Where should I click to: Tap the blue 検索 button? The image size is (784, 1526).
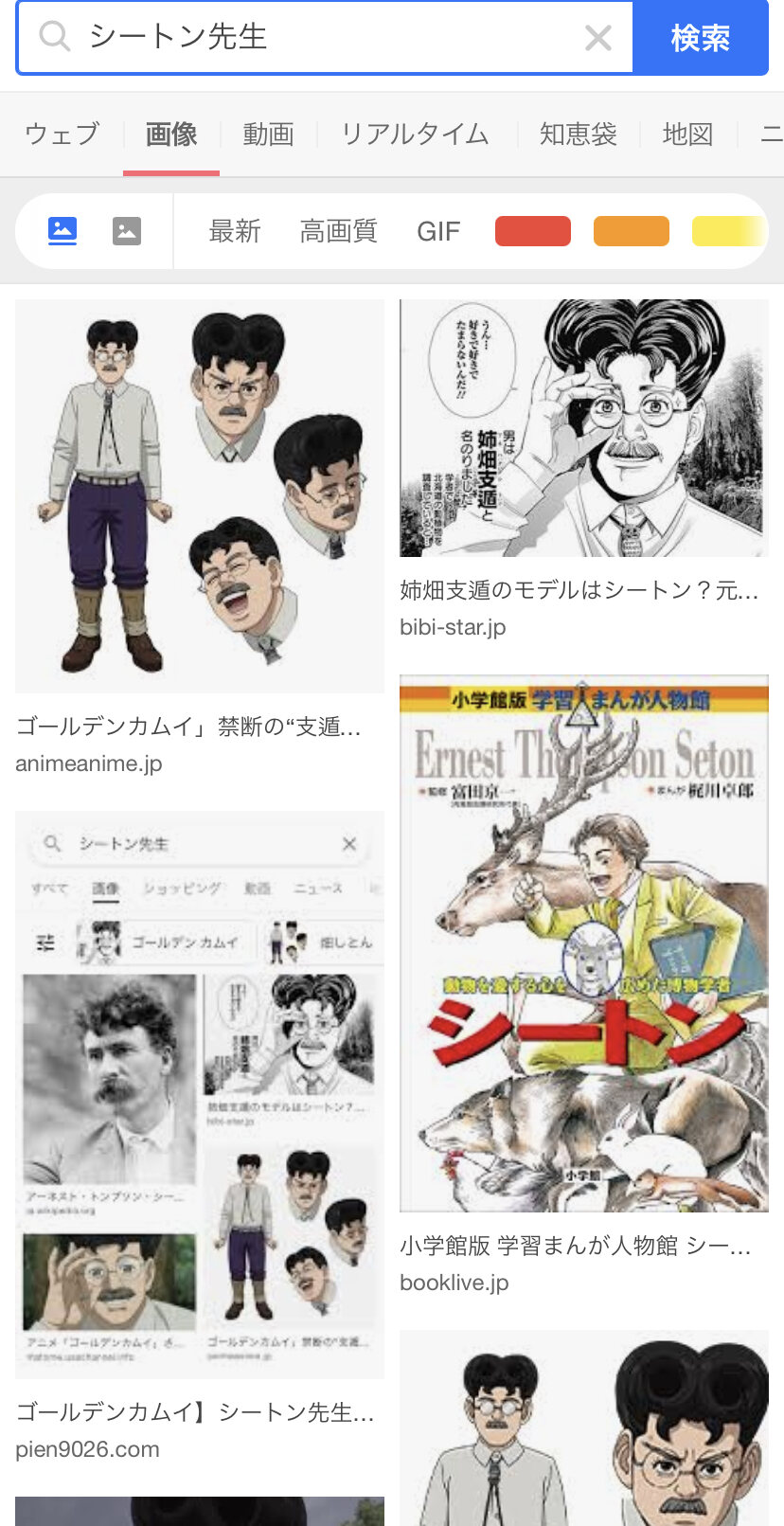tap(700, 38)
